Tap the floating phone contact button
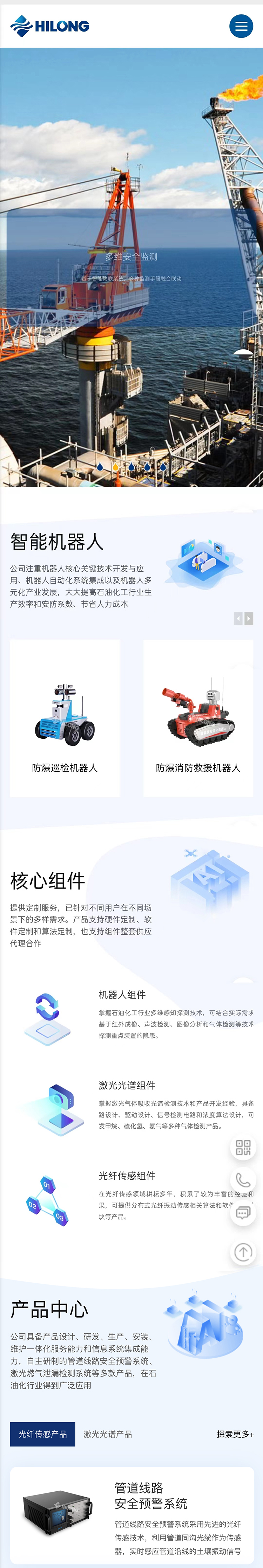The width and height of the screenshot is (263, 1568). [x=243, y=1181]
